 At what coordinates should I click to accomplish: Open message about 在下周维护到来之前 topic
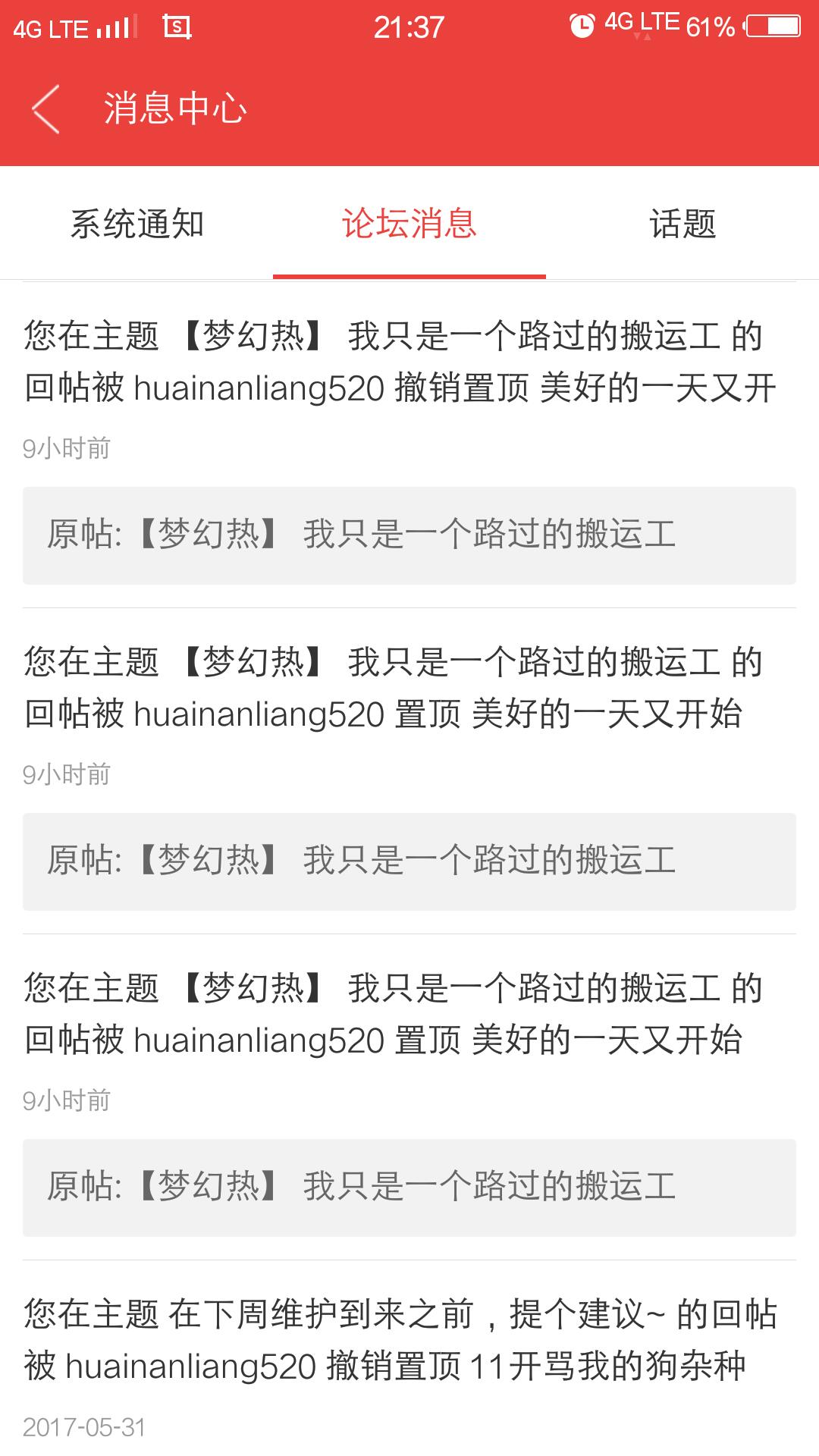400,1341
